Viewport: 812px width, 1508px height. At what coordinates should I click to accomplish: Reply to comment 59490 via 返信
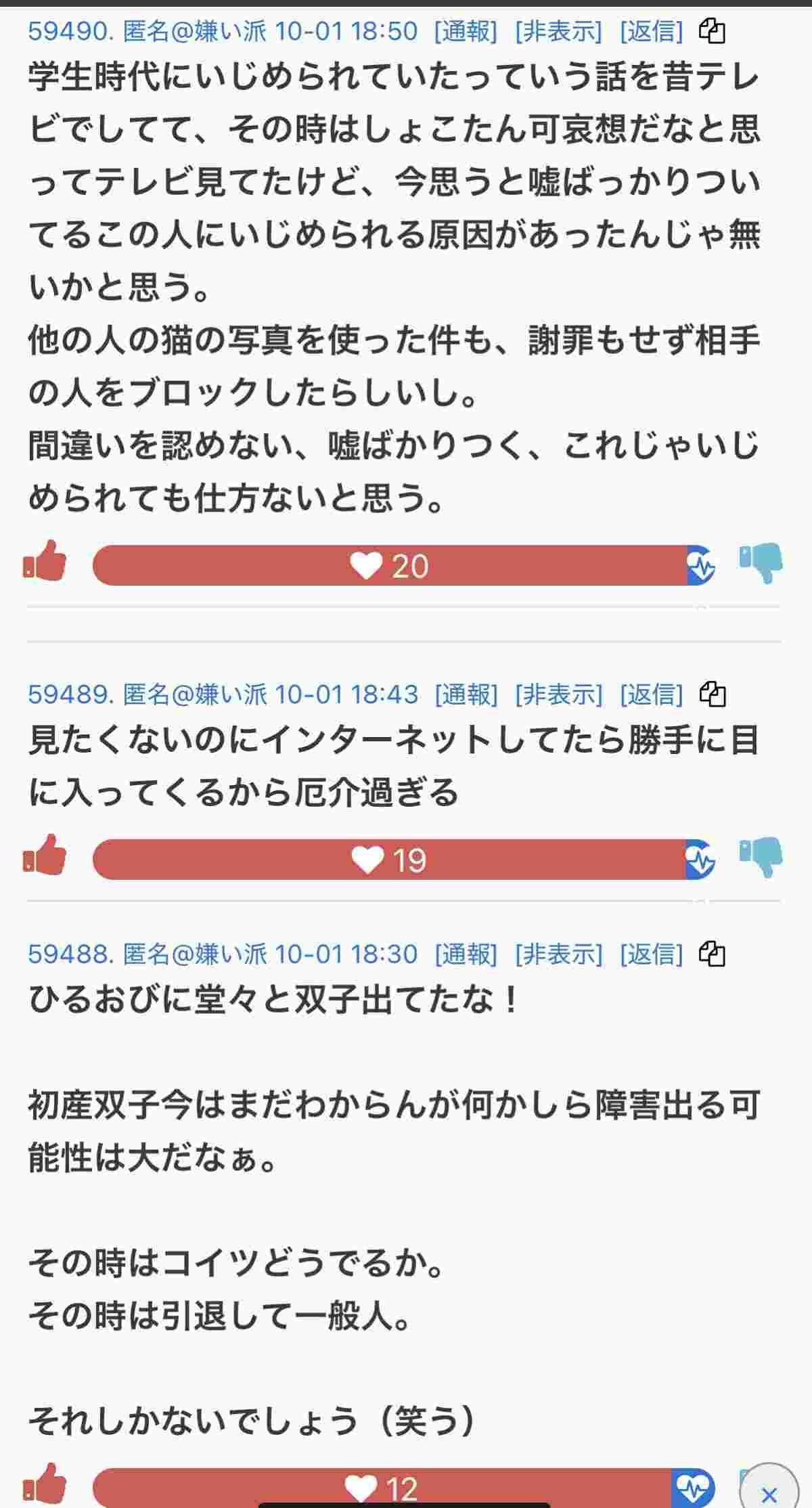click(x=652, y=31)
